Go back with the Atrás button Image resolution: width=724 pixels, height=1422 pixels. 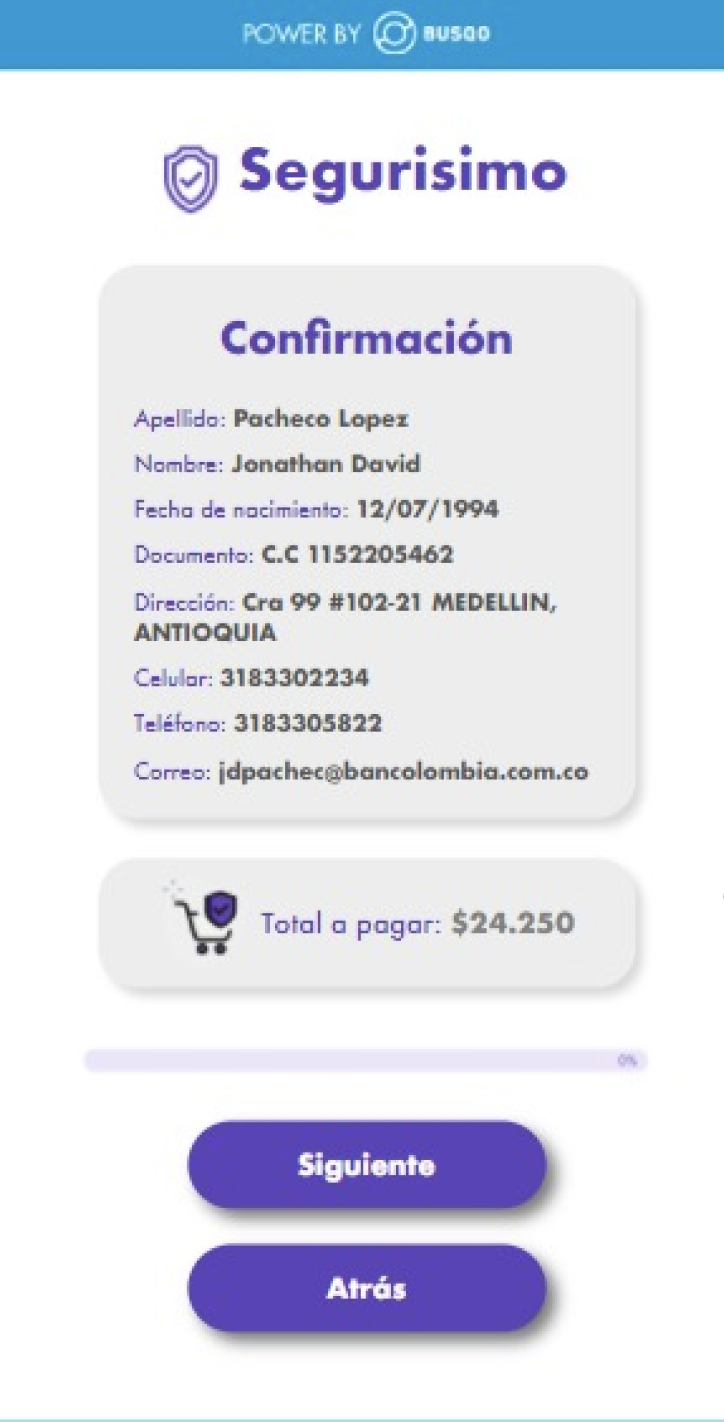point(366,1288)
